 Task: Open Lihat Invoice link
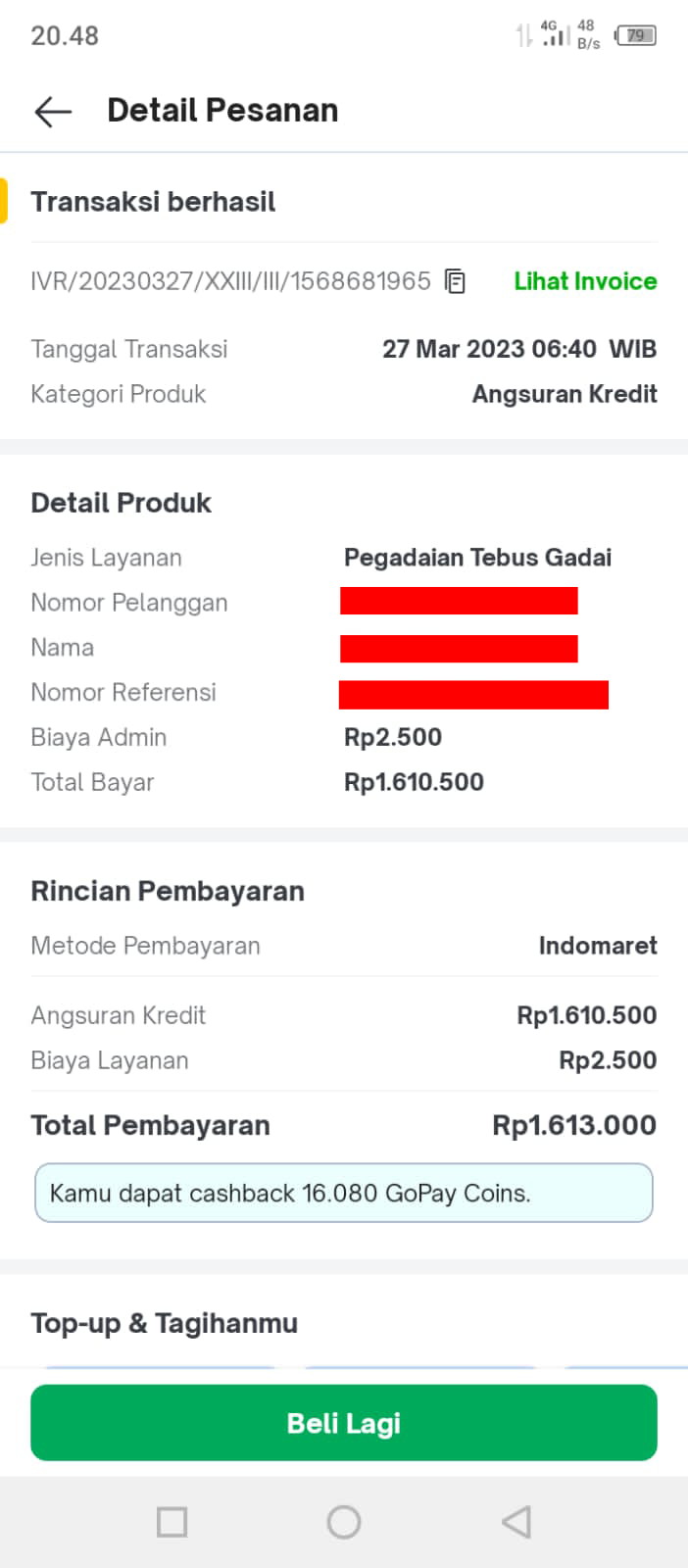[585, 281]
